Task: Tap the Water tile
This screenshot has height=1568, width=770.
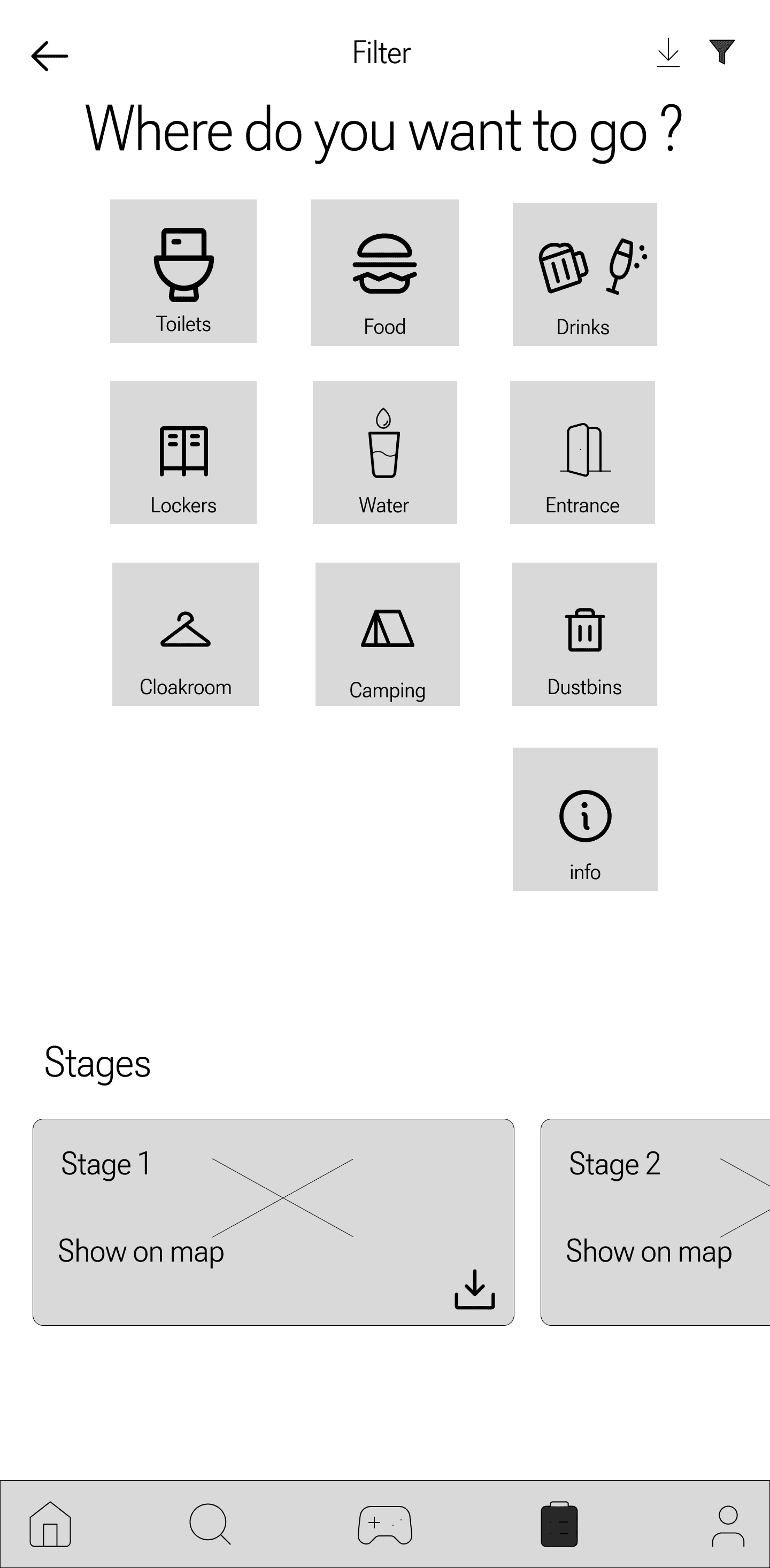Action: (384, 452)
